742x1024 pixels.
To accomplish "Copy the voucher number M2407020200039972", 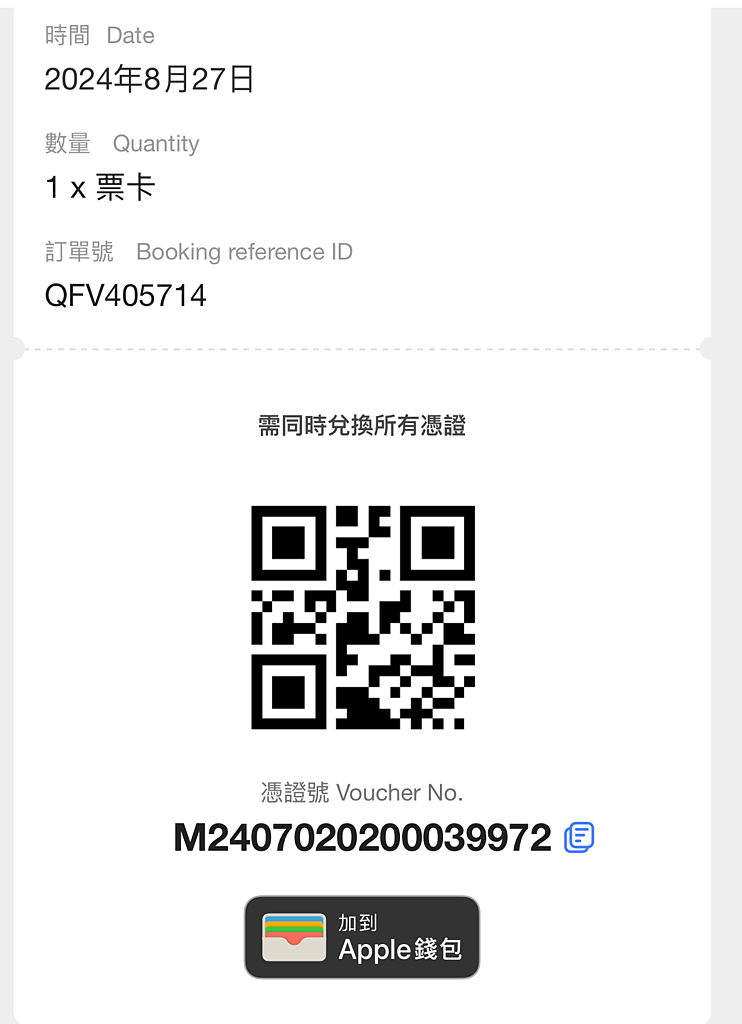I will pyautogui.click(x=580, y=837).
